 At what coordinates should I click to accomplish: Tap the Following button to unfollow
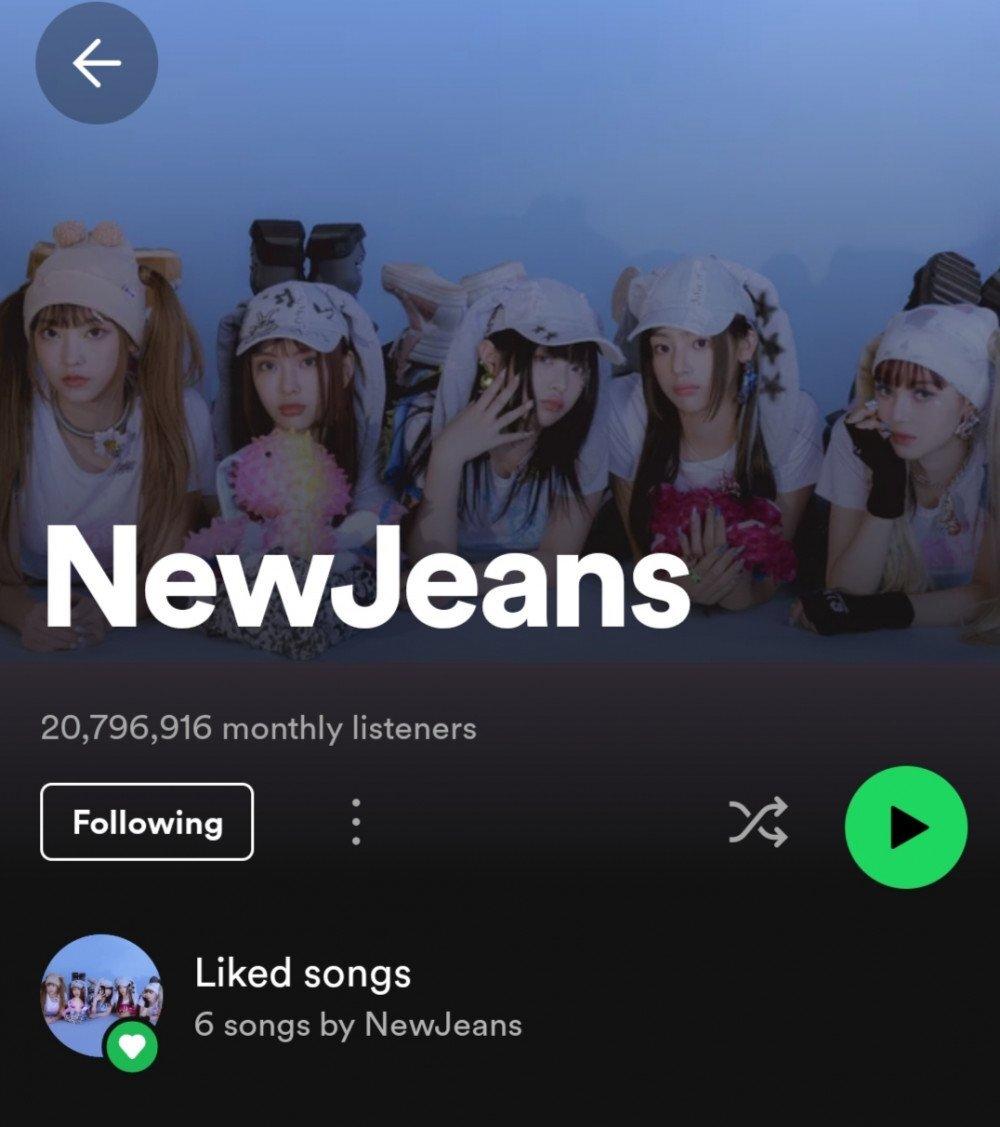[147, 822]
